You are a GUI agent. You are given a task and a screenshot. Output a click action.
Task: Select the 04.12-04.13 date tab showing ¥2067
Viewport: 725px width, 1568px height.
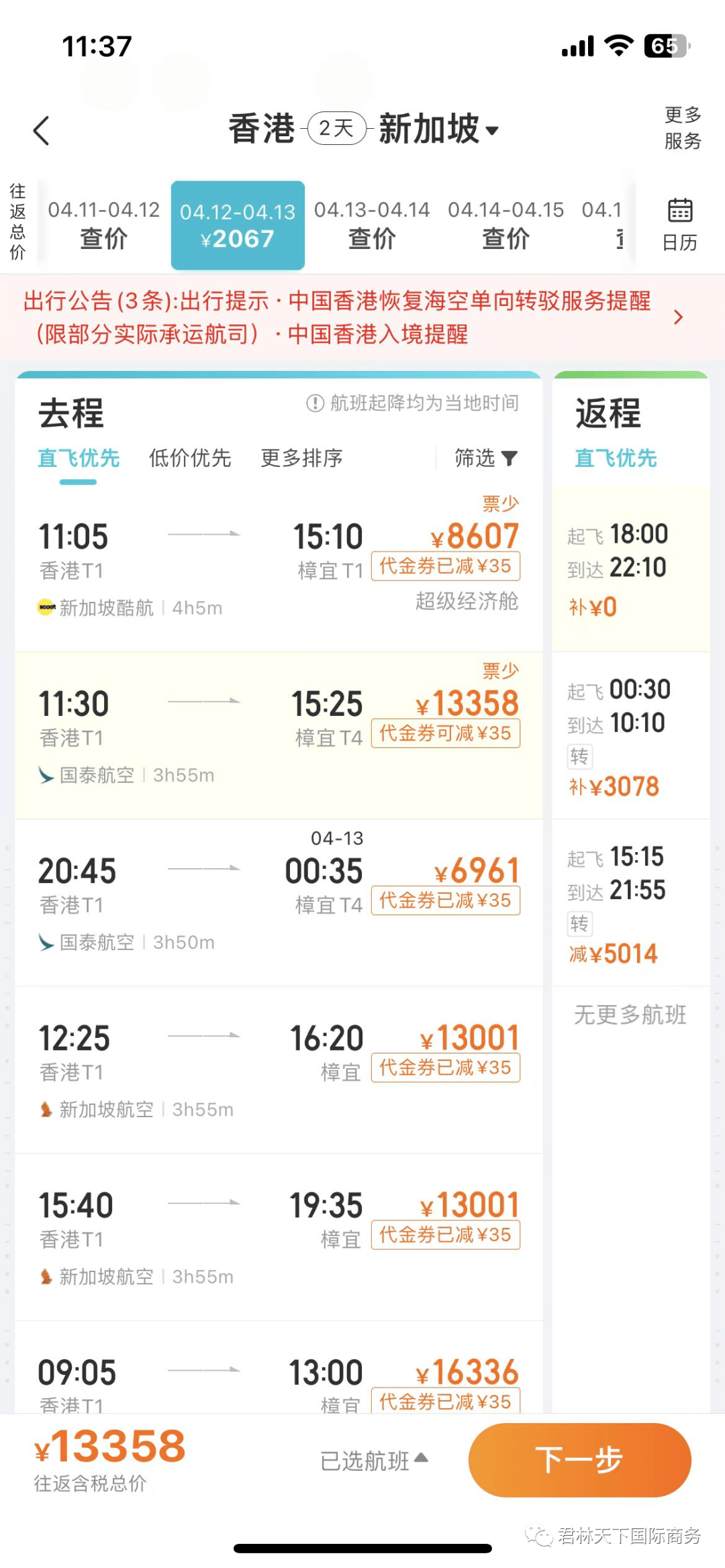click(238, 223)
